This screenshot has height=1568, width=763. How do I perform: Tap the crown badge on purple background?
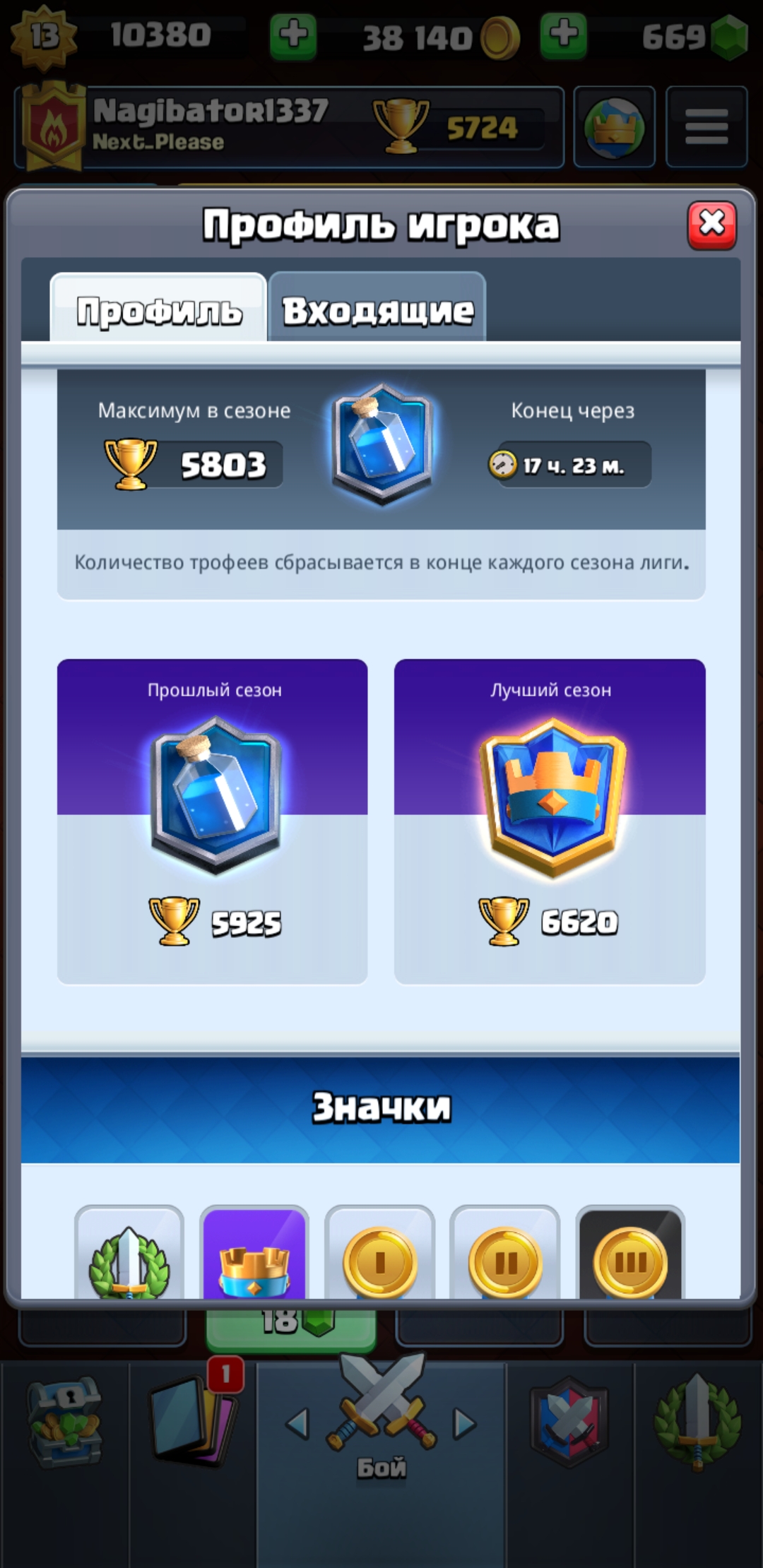coord(254,1252)
